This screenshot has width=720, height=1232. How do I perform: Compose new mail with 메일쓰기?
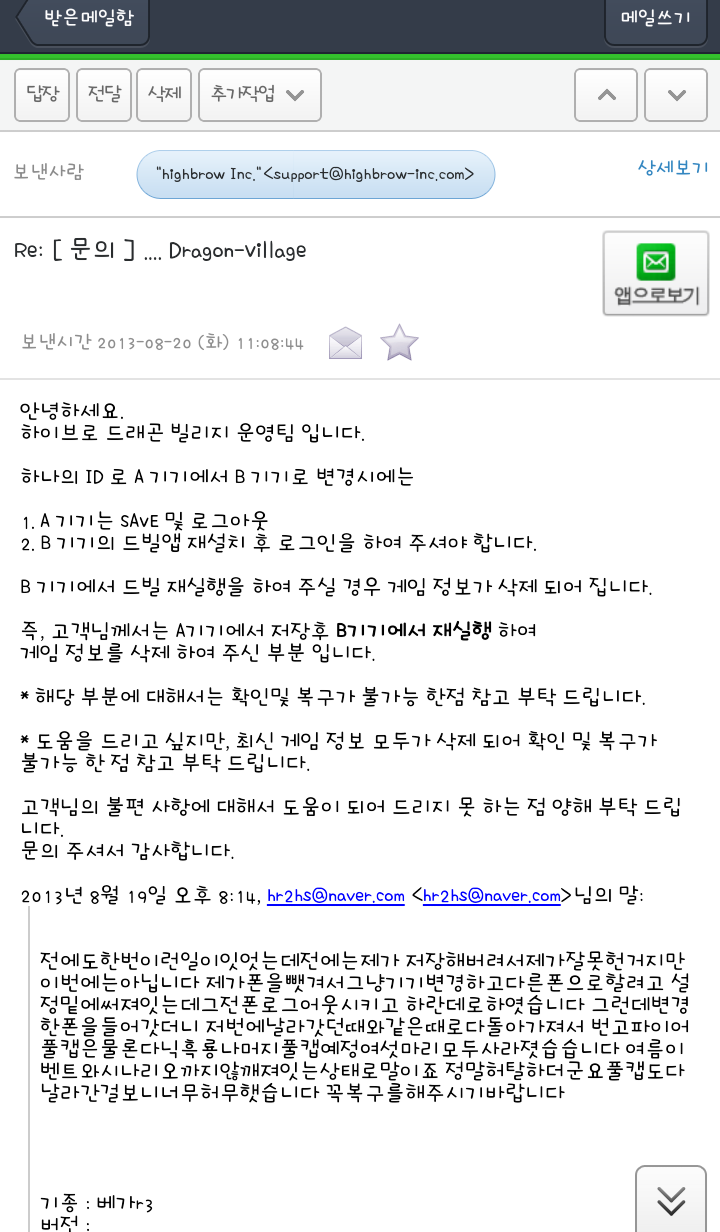[x=655, y=20]
